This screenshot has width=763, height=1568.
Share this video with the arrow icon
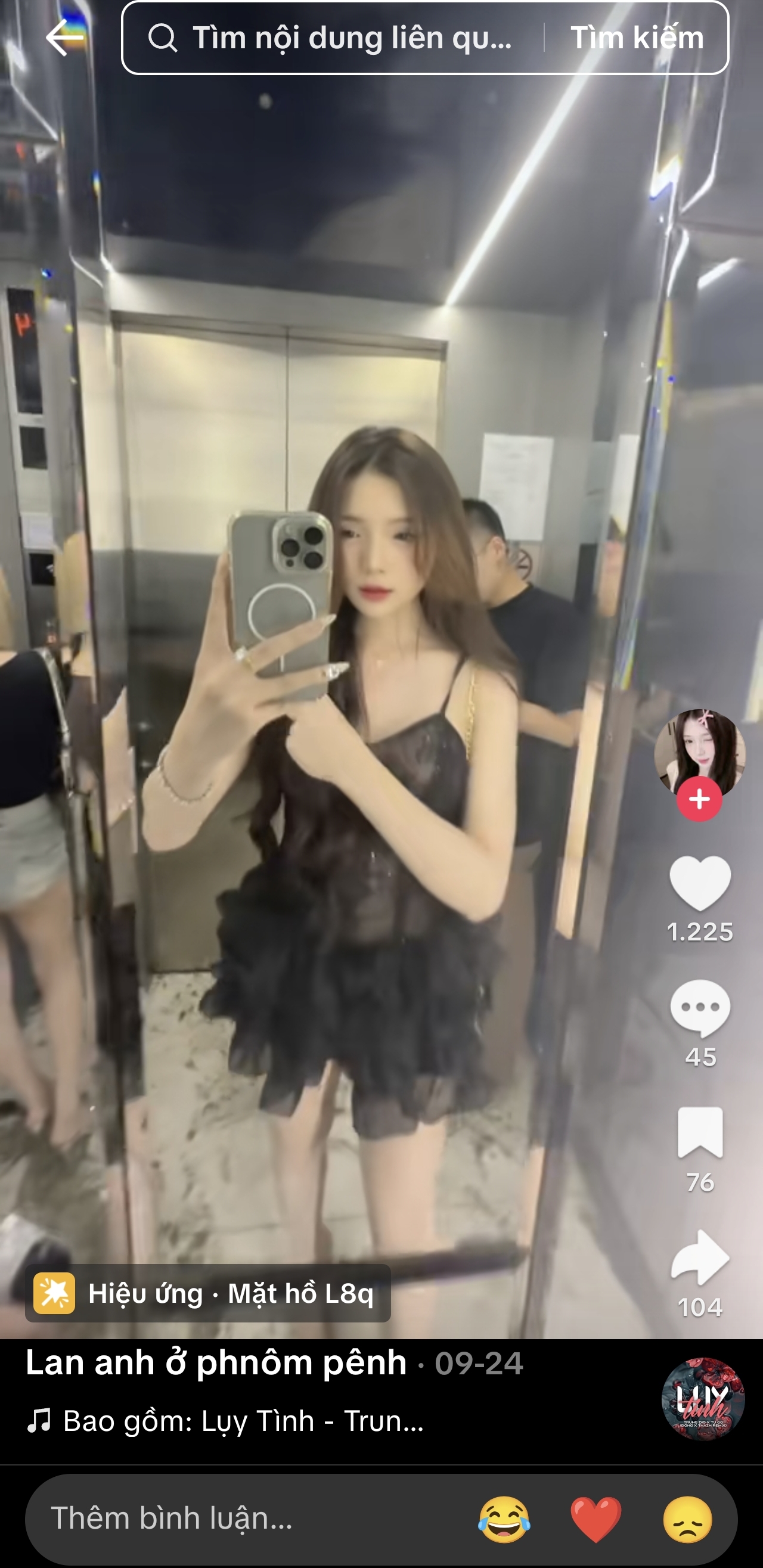pyautogui.click(x=700, y=1257)
